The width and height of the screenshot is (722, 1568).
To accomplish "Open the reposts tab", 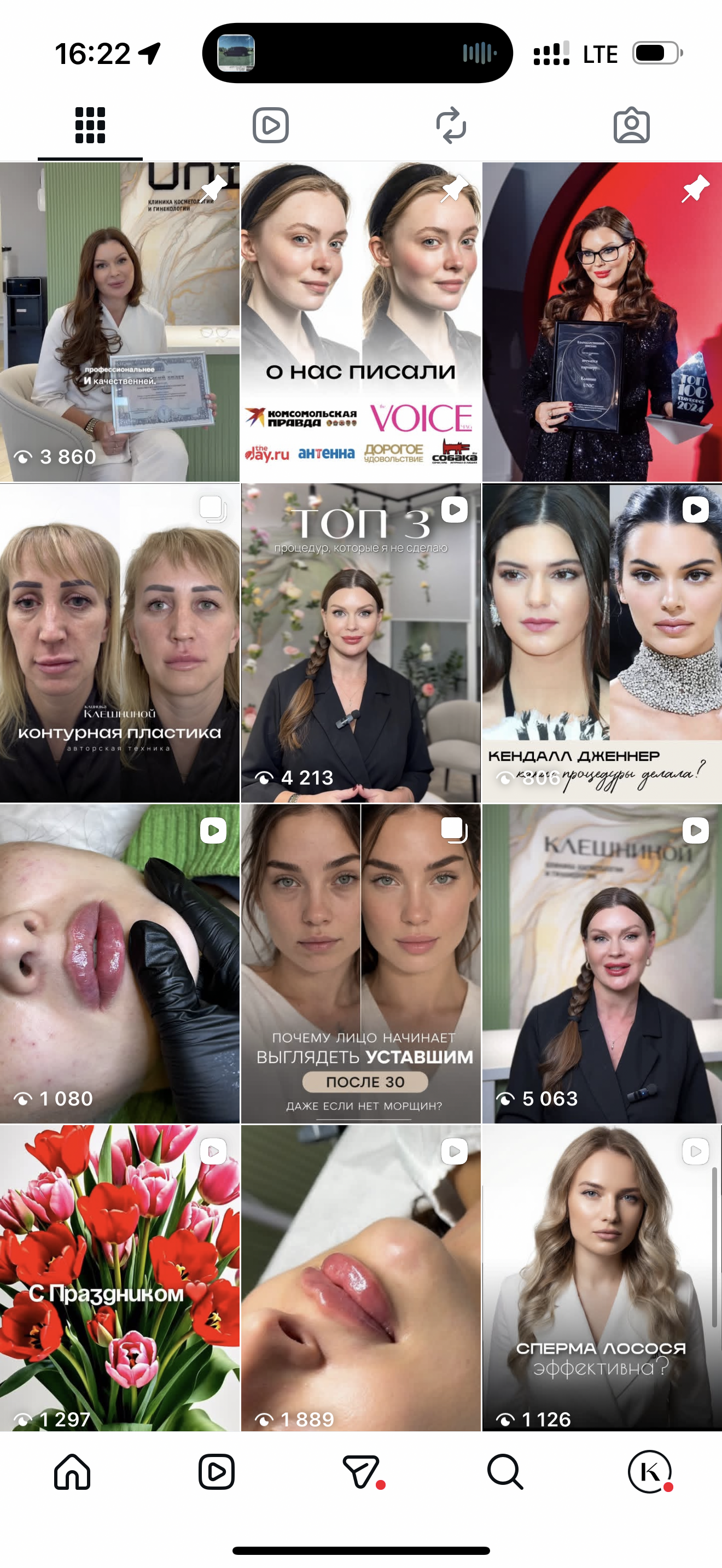I will 451,125.
